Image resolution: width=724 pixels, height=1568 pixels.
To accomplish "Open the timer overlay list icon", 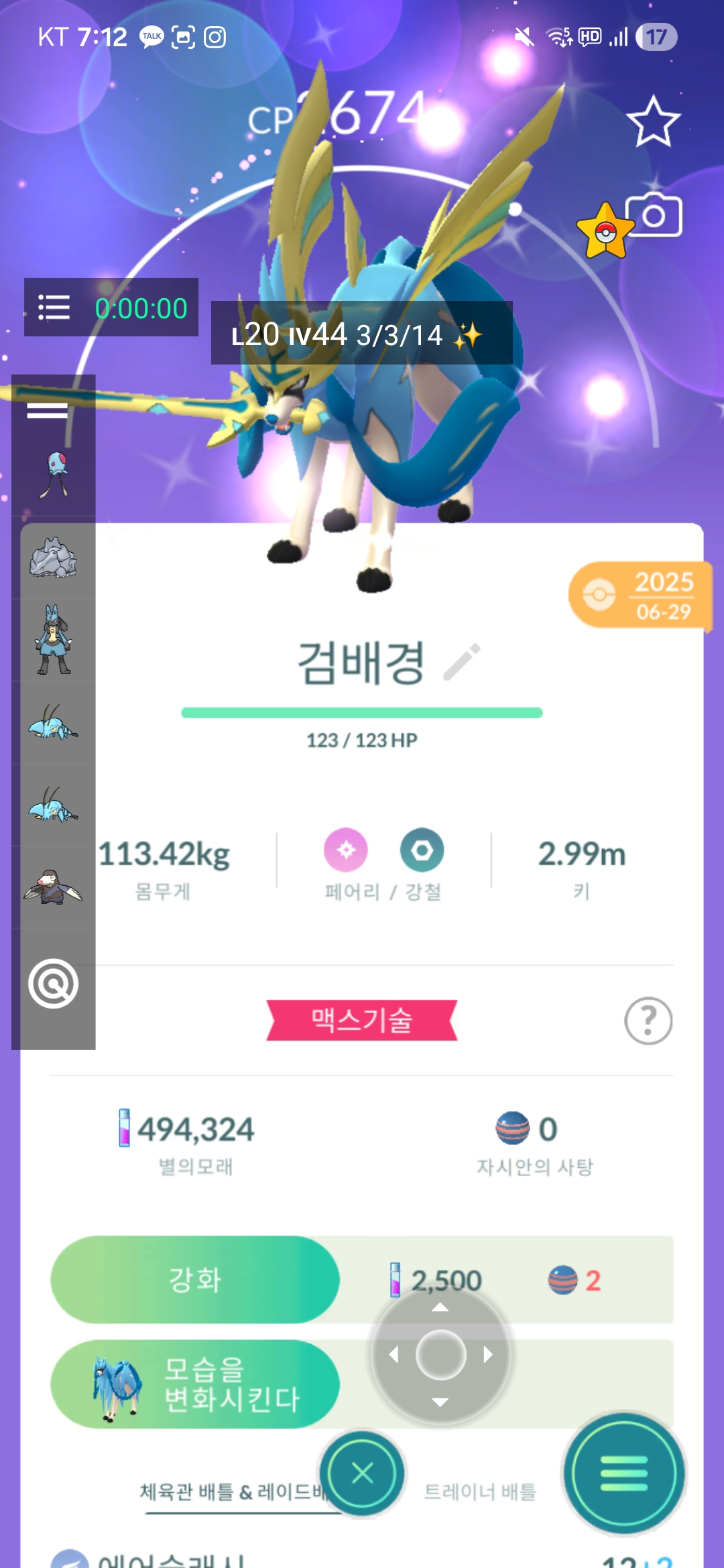I will tap(54, 308).
